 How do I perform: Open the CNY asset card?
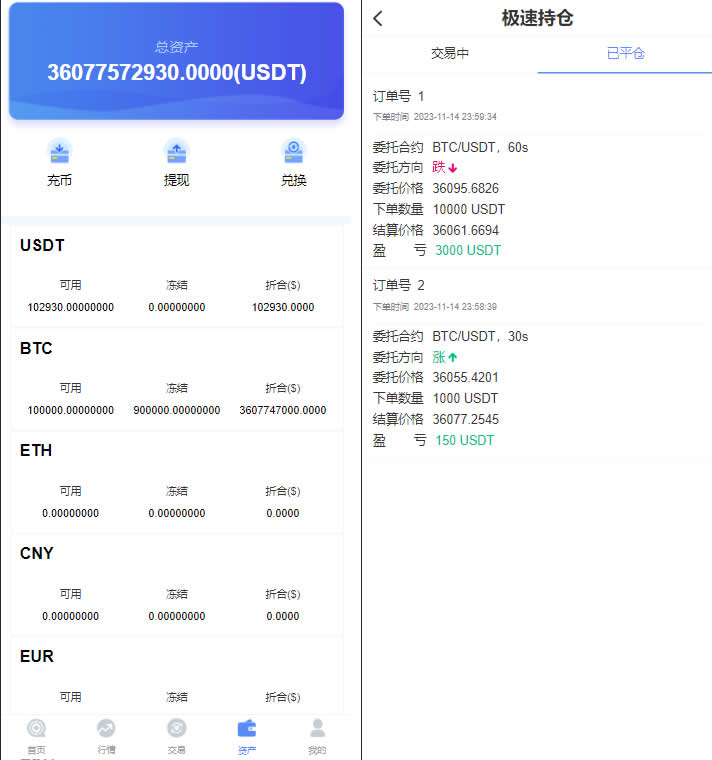[176, 586]
